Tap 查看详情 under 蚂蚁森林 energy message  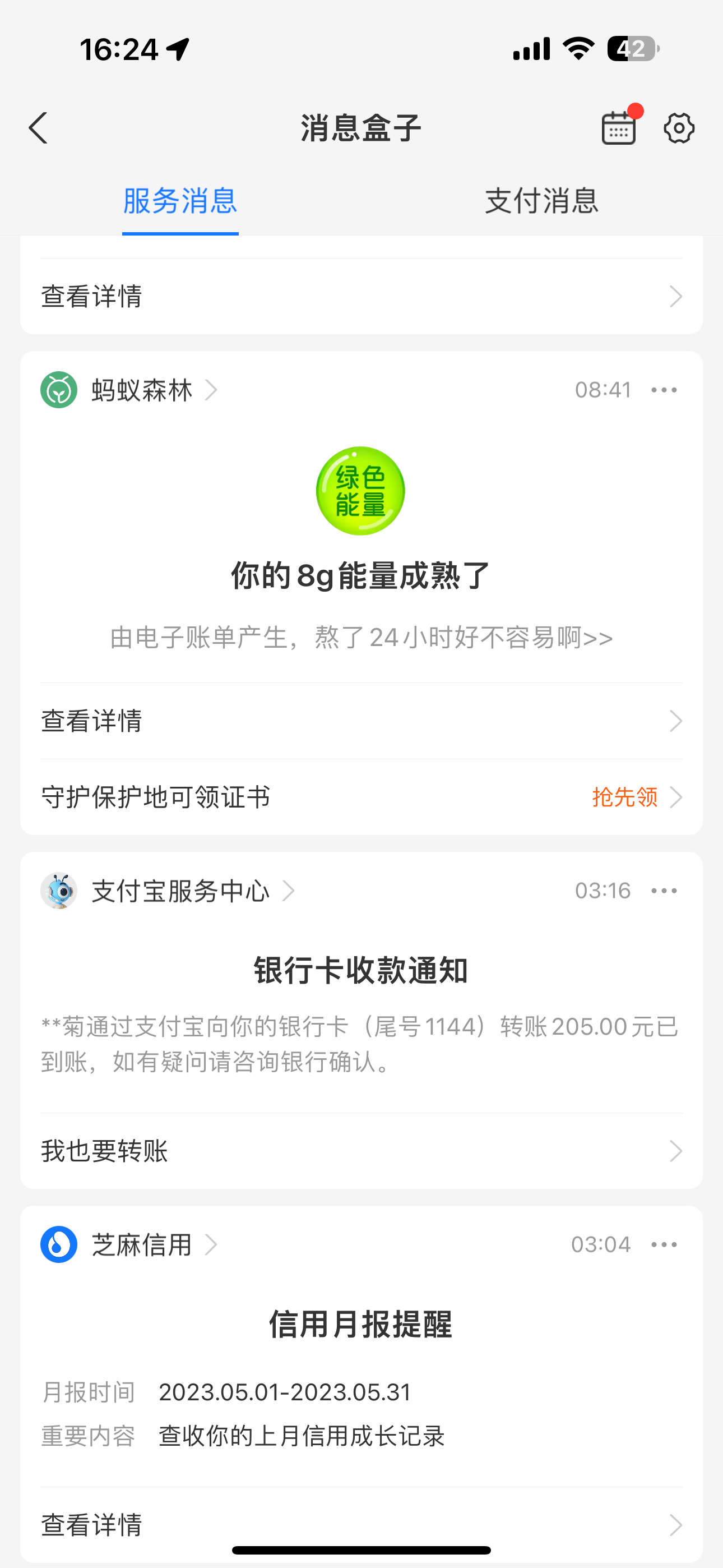(361, 721)
